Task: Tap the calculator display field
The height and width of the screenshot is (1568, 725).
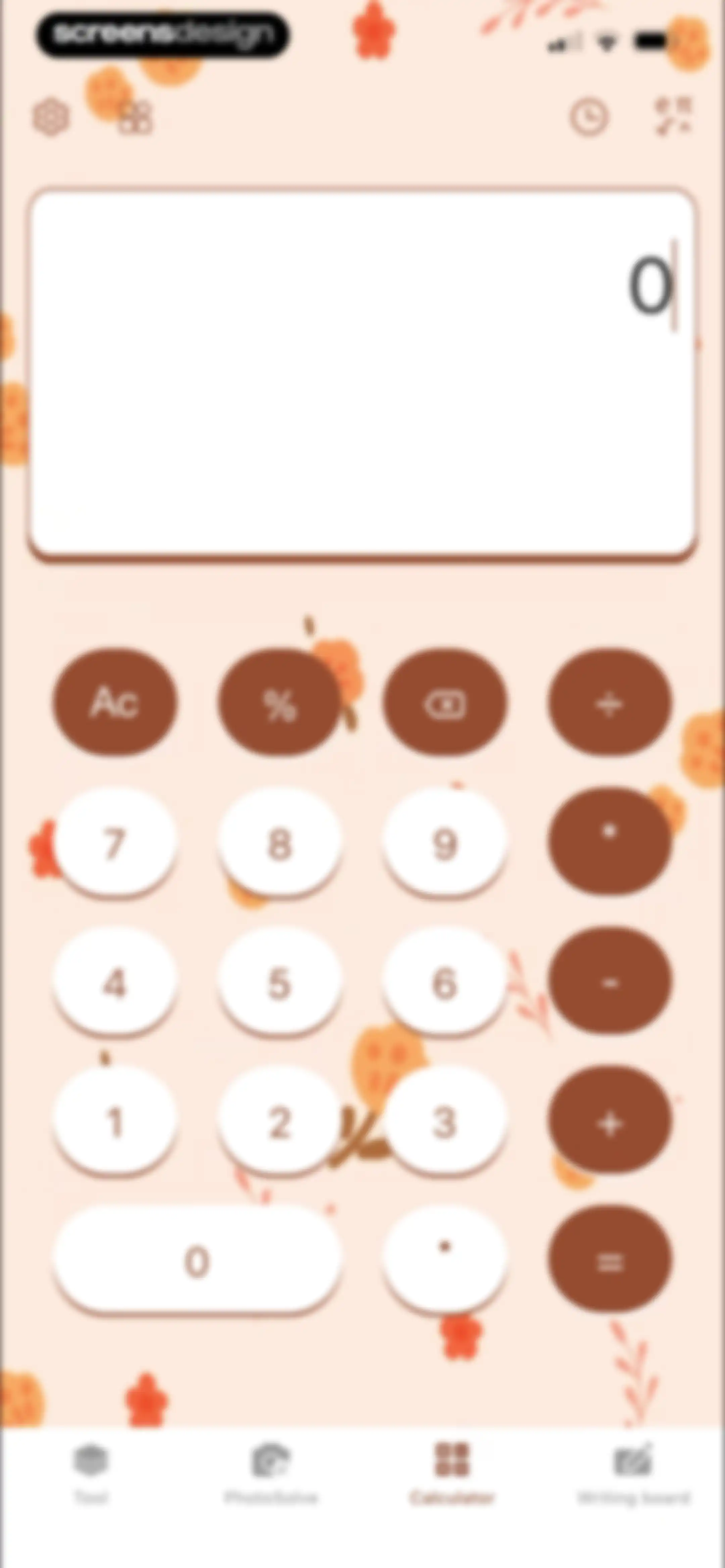Action: [x=362, y=374]
